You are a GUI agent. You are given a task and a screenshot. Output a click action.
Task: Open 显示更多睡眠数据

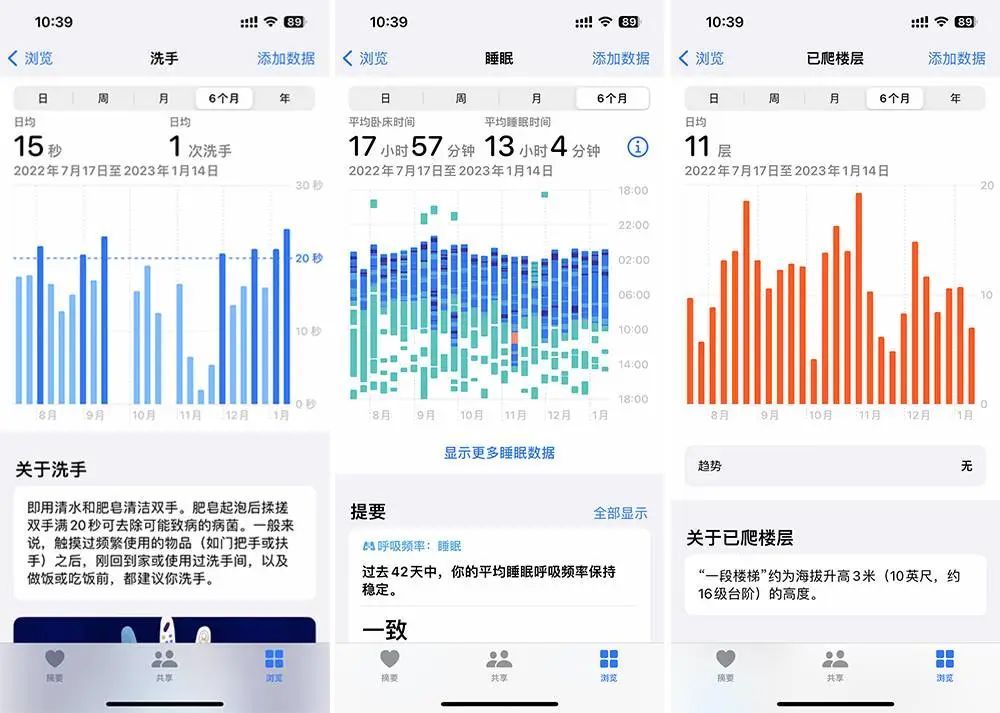499,453
